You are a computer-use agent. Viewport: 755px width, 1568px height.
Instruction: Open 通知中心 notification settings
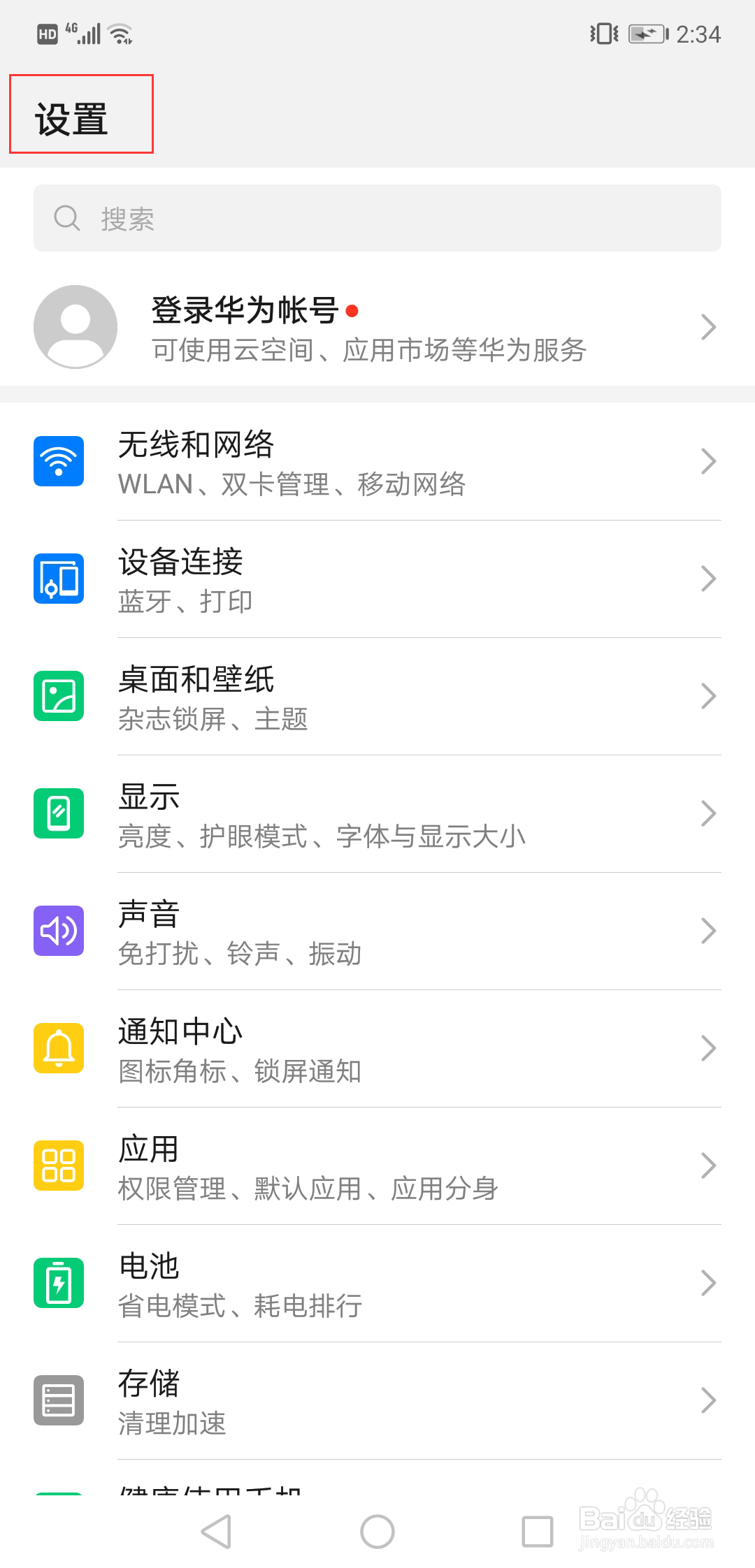(377, 1048)
